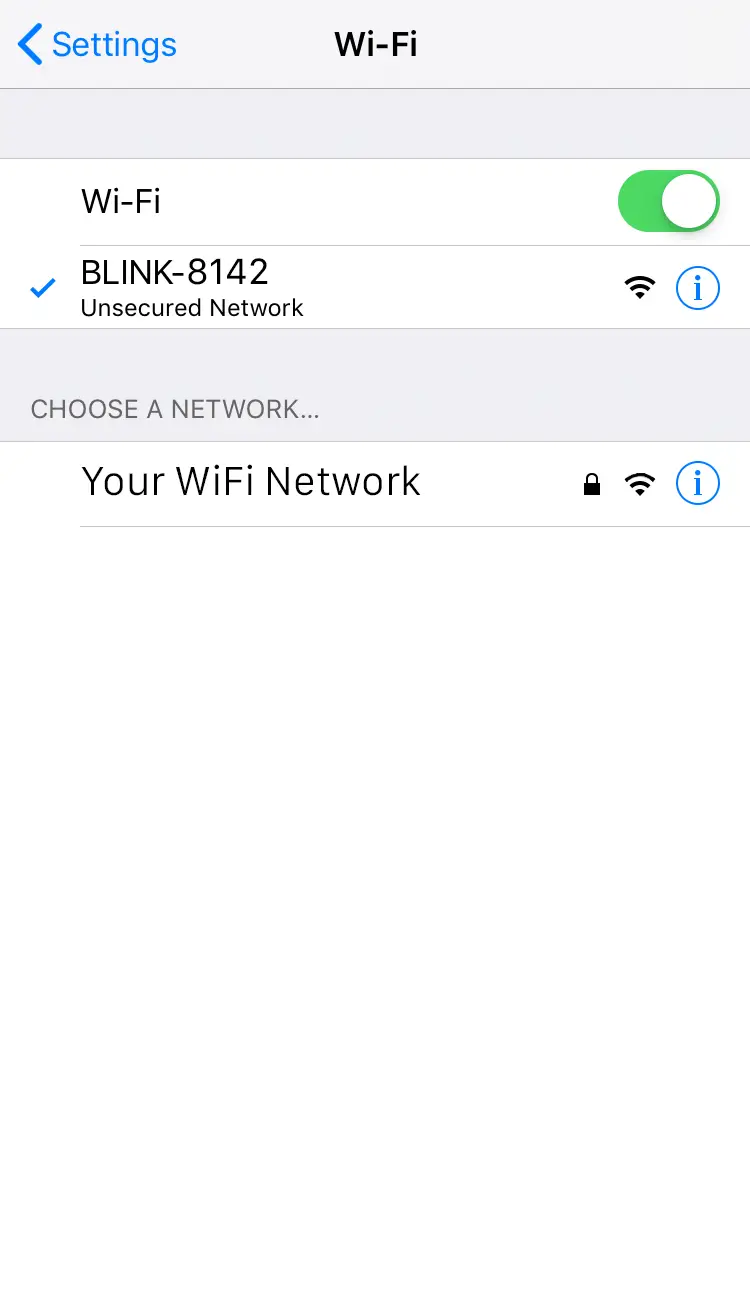
Task: Go back to Settings
Action: [x=97, y=45]
